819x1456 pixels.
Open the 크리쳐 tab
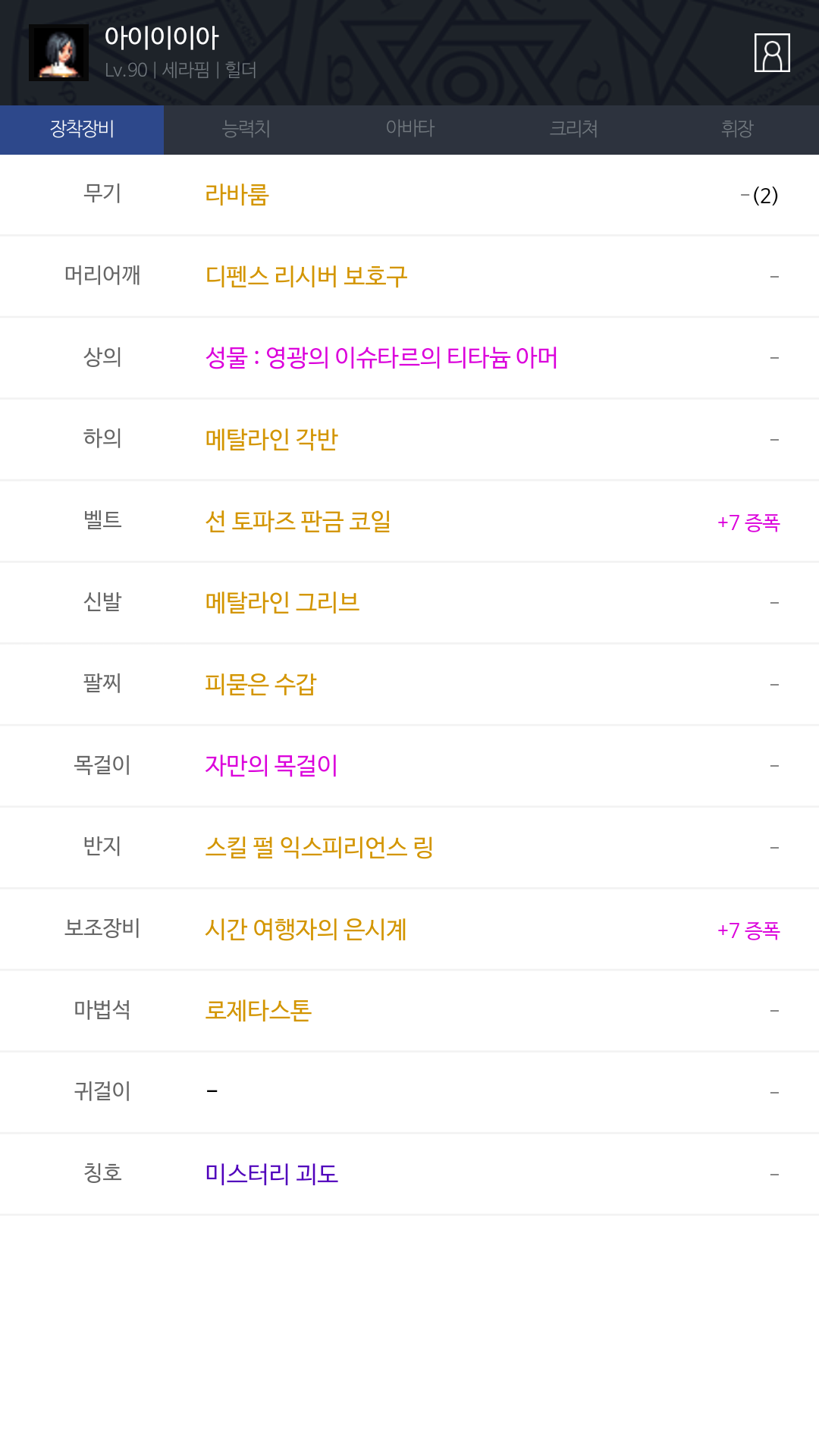tap(573, 129)
